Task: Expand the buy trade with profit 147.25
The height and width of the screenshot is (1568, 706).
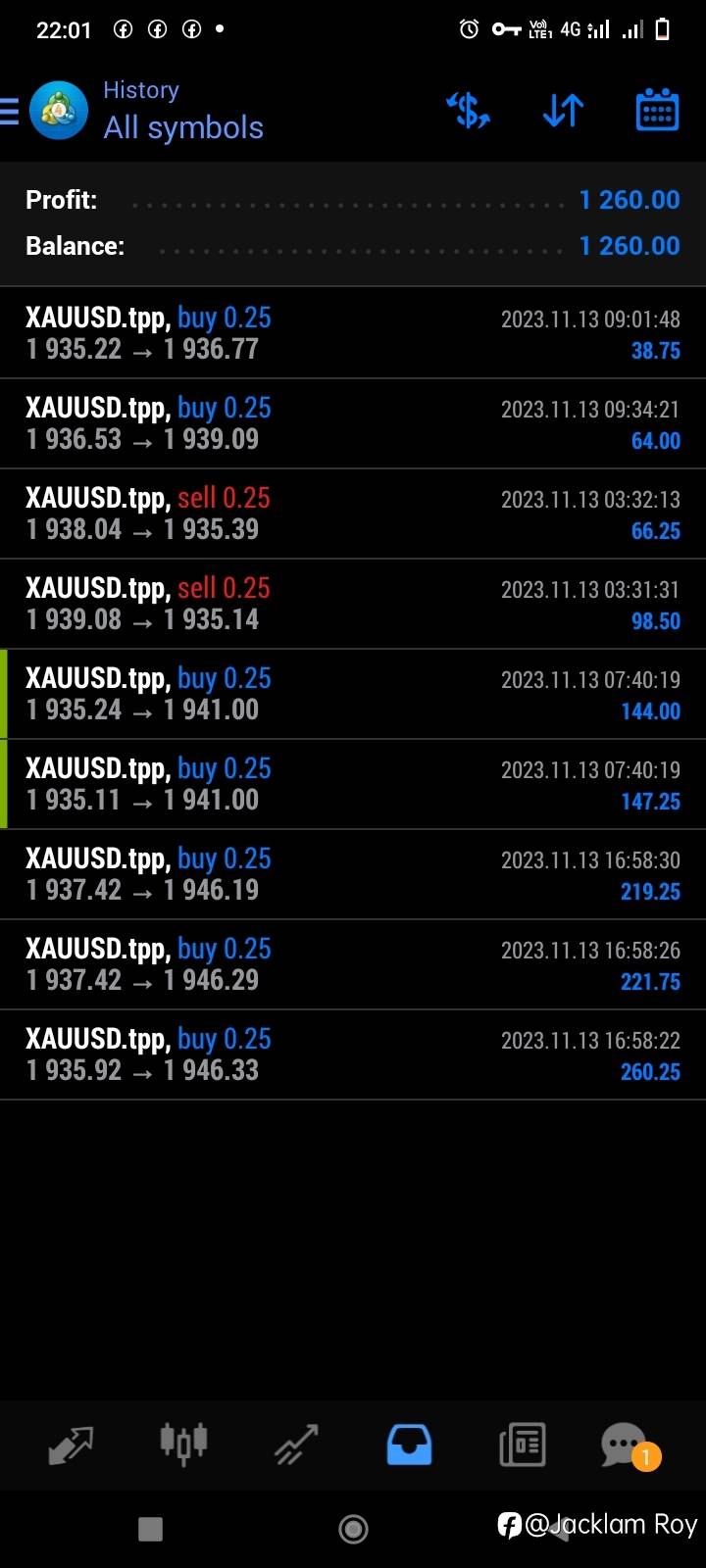Action: 353,784
